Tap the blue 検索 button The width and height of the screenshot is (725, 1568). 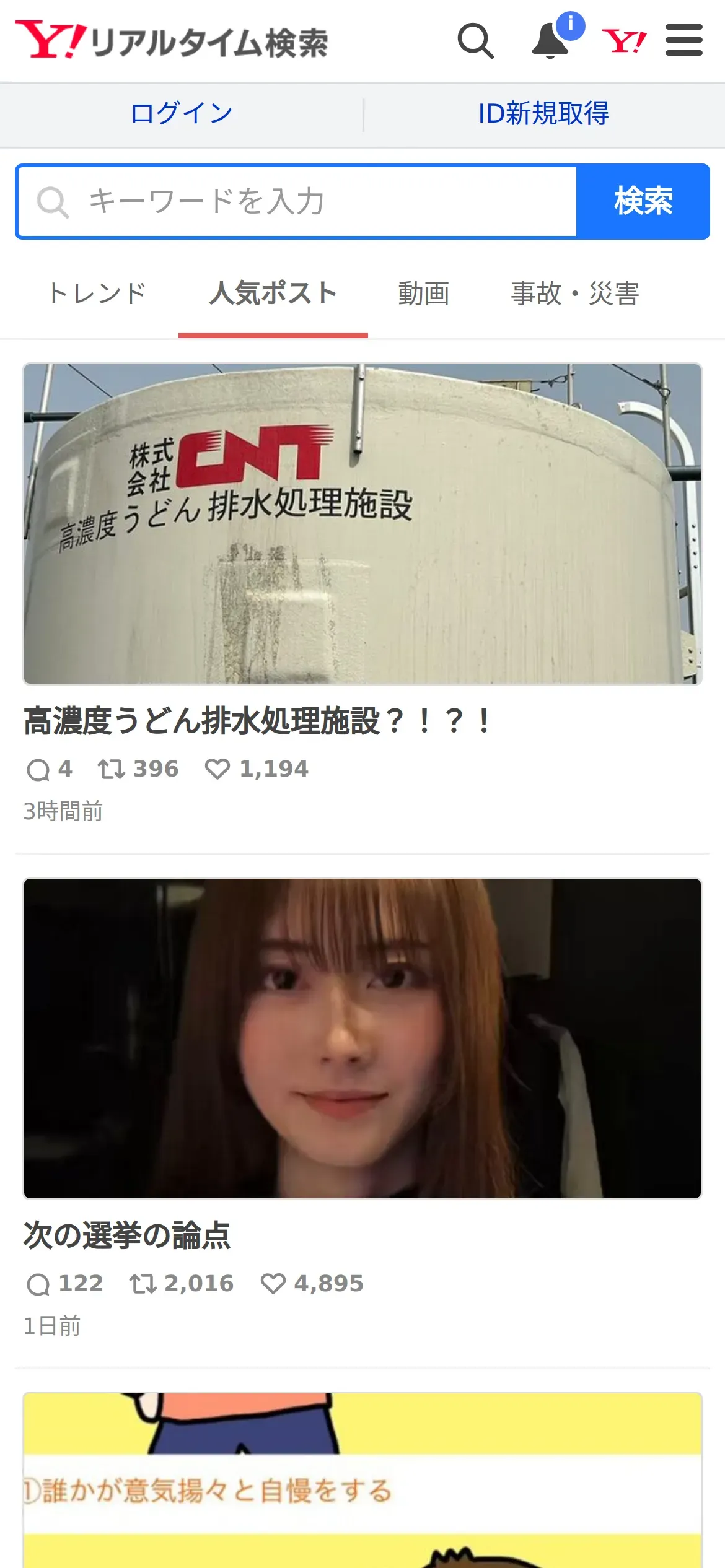[x=643, y=202]
